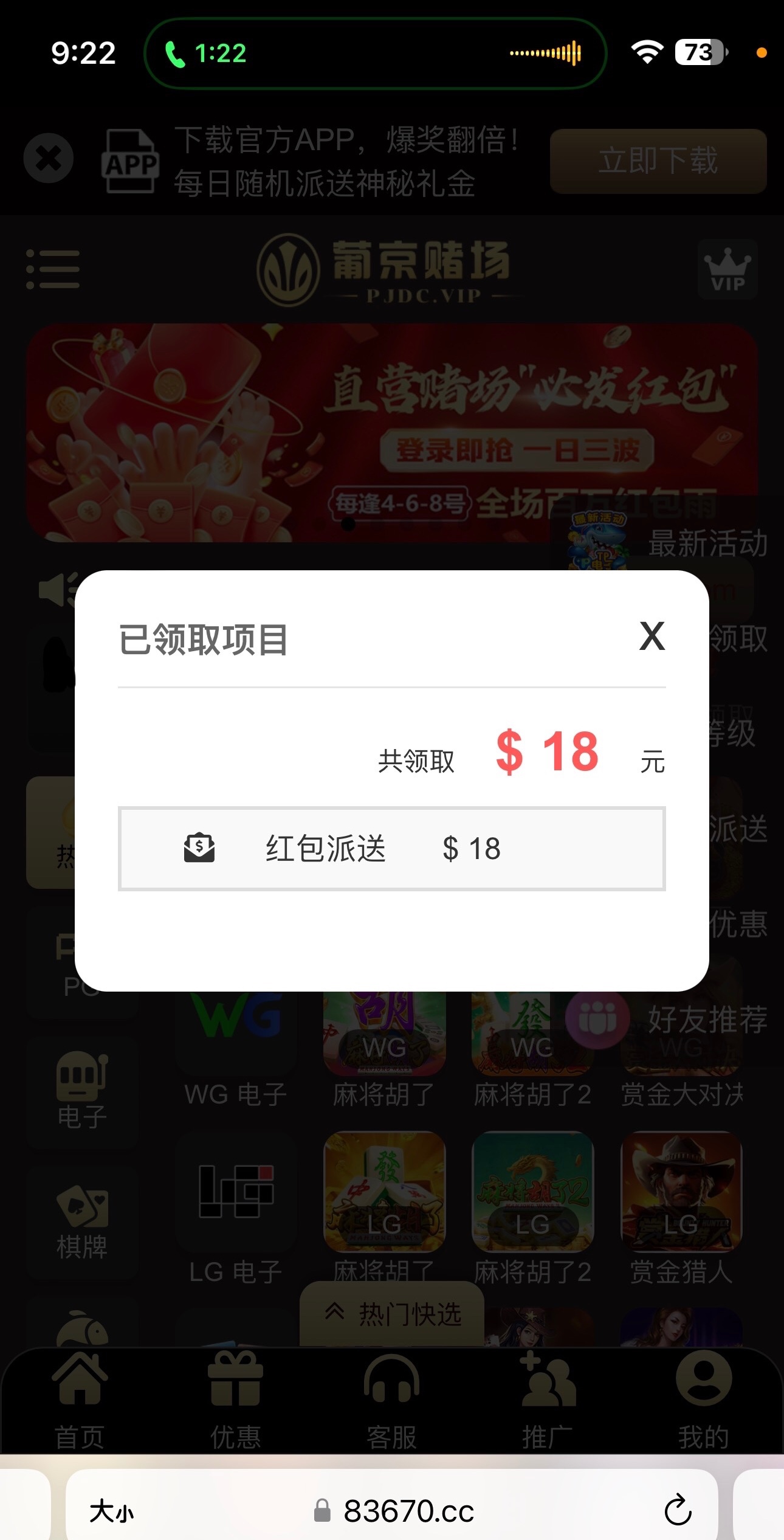Reload the page in Safari
This screenshot has height=1540, width=784.
point(678,1510)
